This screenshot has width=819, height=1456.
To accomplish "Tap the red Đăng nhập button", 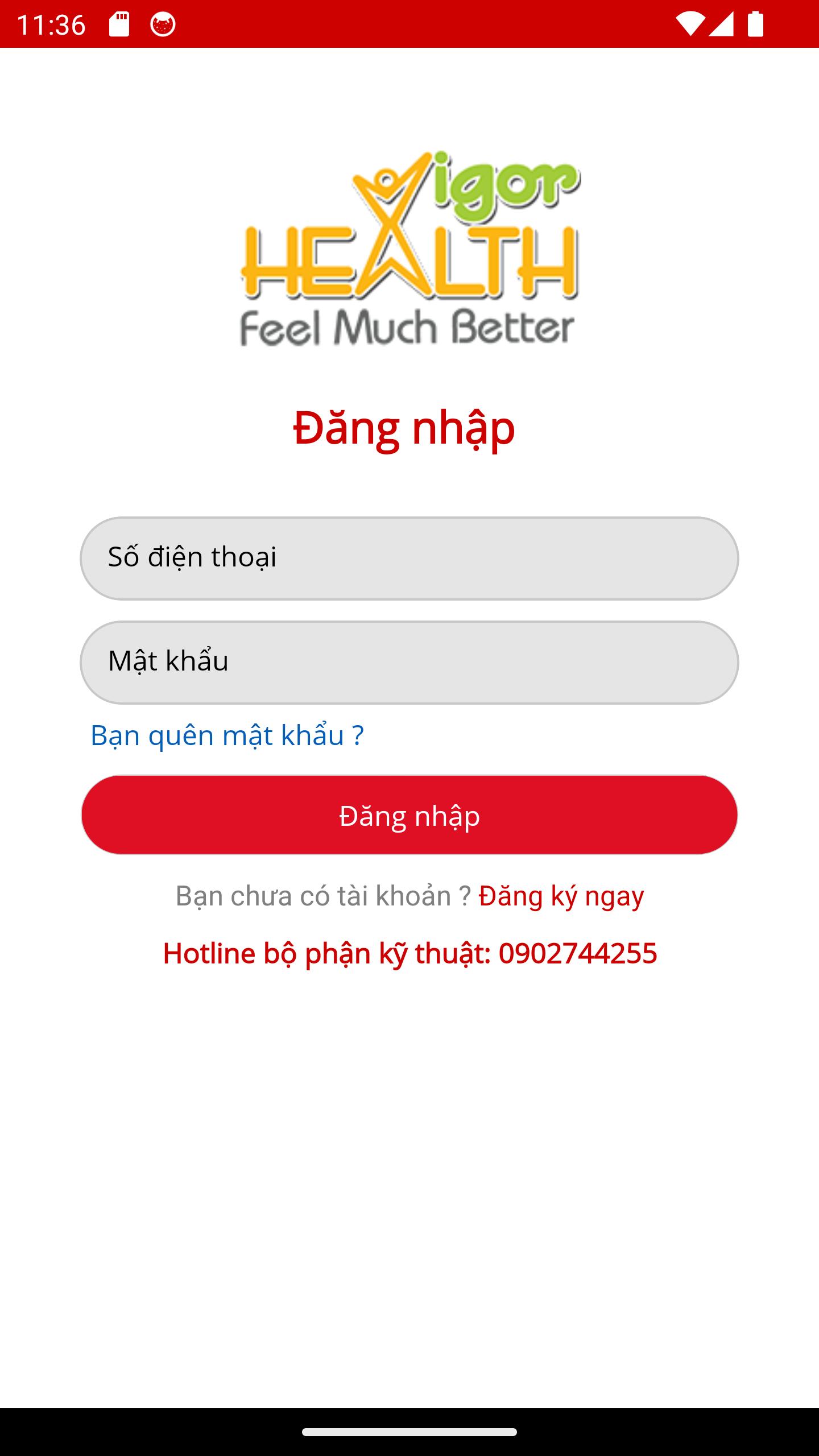I will pyautogui.click(x=409, y=815).
